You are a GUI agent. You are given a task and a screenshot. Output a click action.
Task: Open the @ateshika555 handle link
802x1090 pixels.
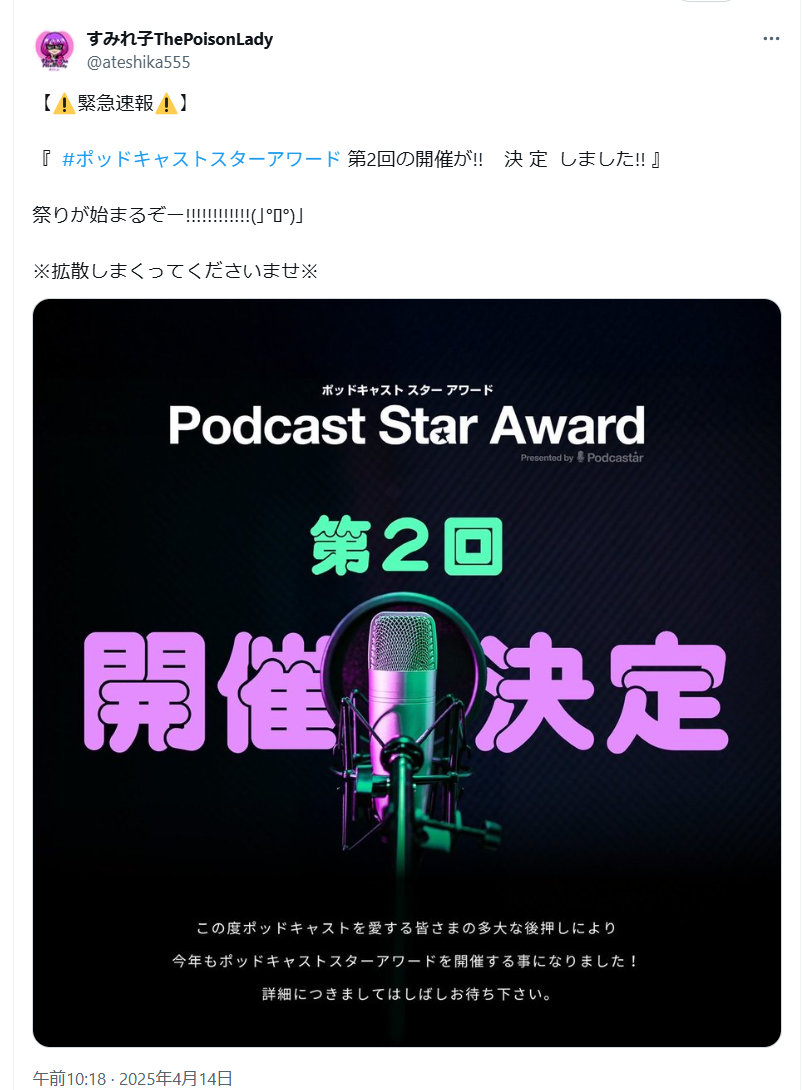click(x=138, y=62)
